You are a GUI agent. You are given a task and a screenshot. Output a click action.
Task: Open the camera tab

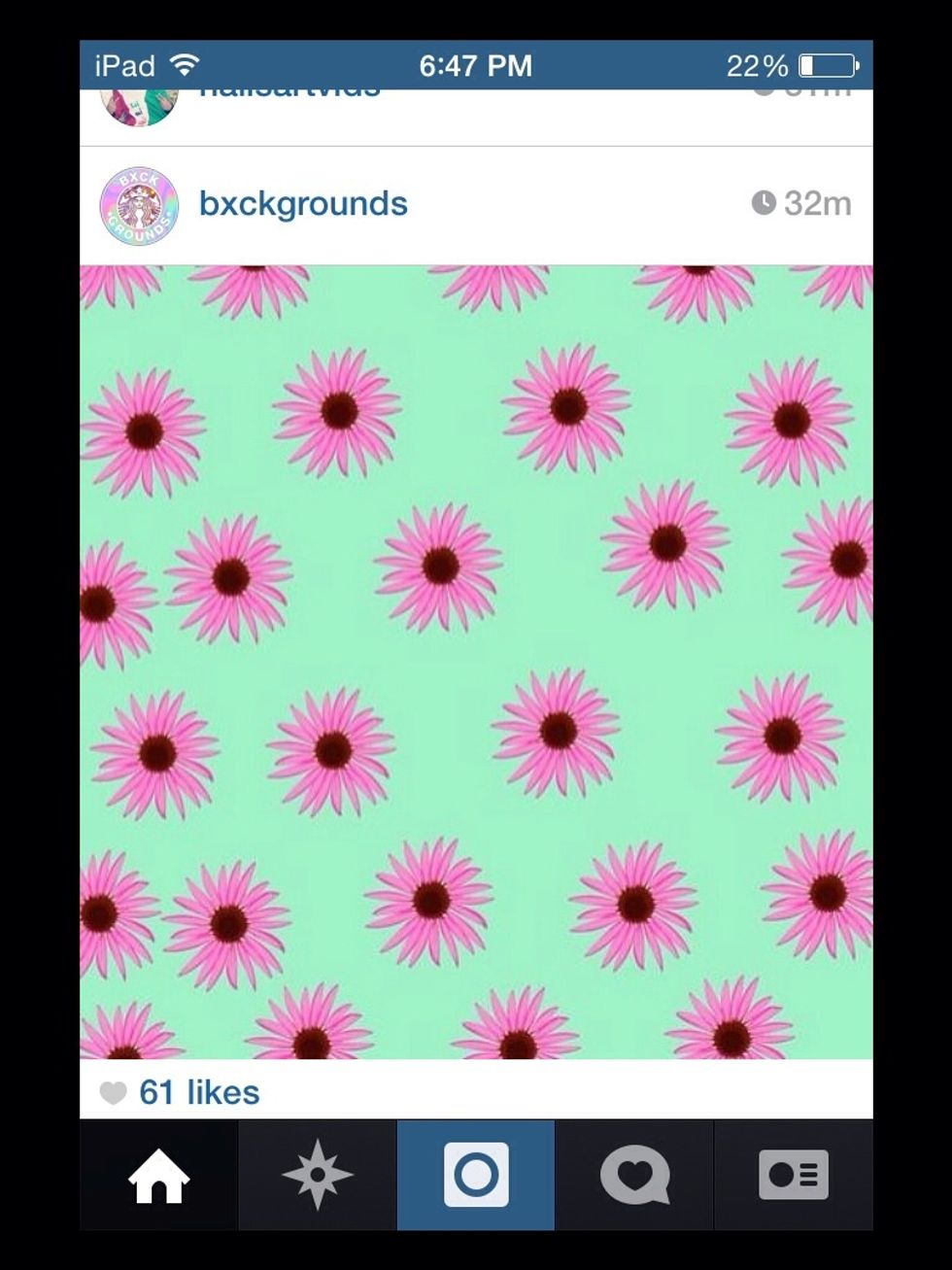pos(476,1176)
